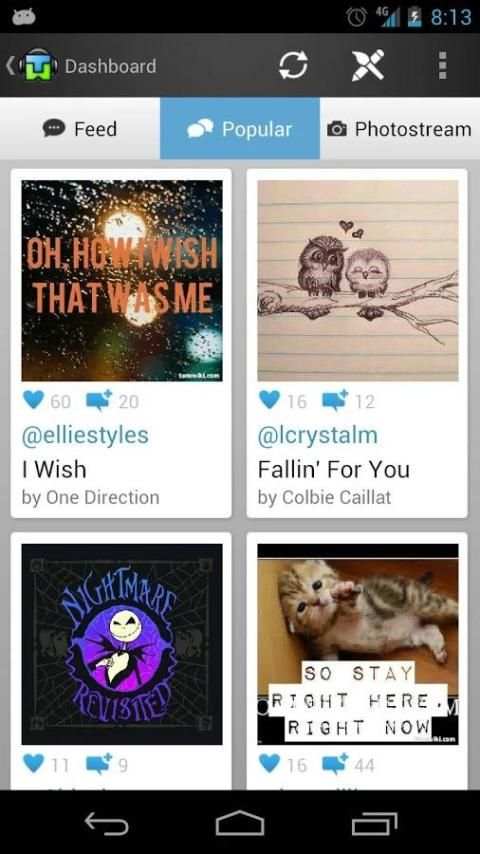Like the Nightmare Revisited post
This screenshot has width=480, height=854.
click(x=33, y=764)
